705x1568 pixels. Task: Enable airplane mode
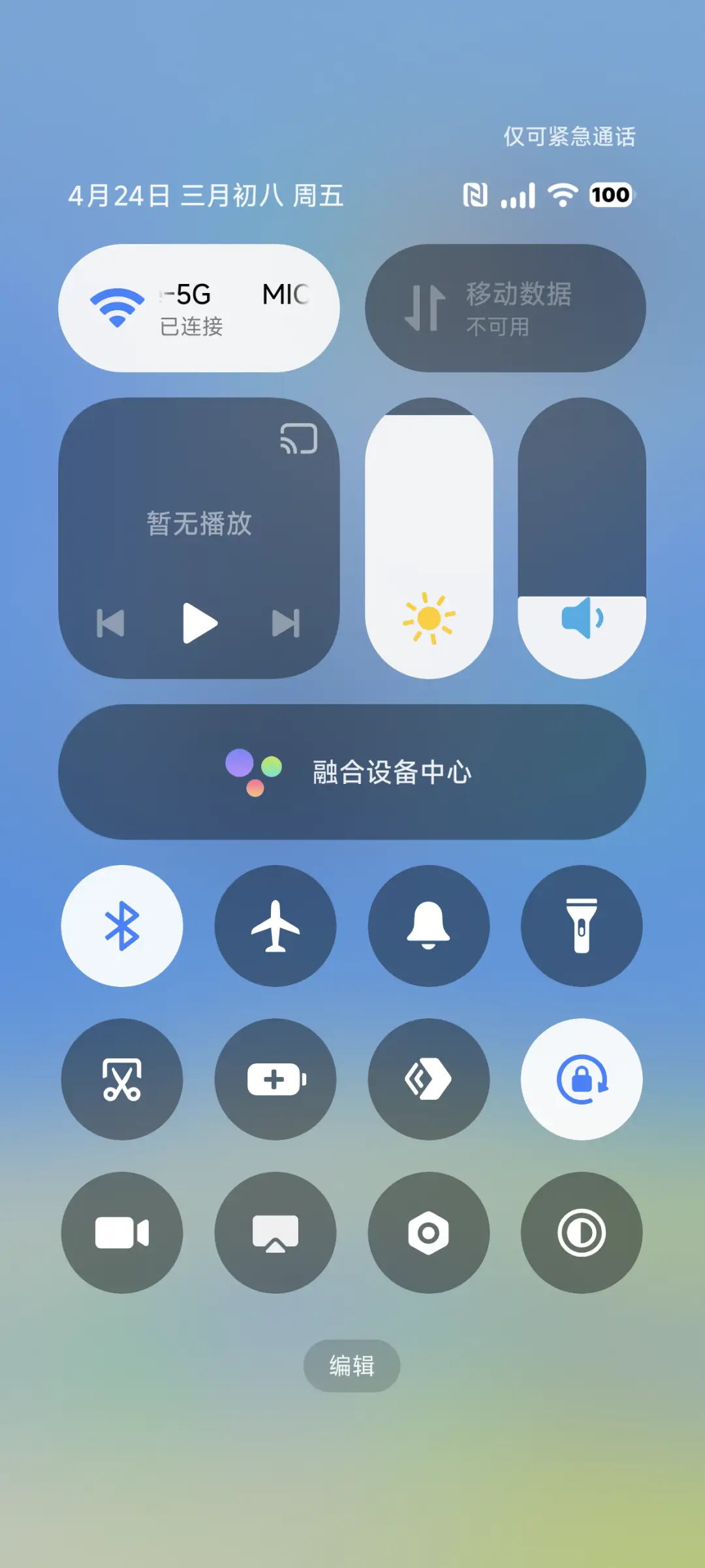275,927
